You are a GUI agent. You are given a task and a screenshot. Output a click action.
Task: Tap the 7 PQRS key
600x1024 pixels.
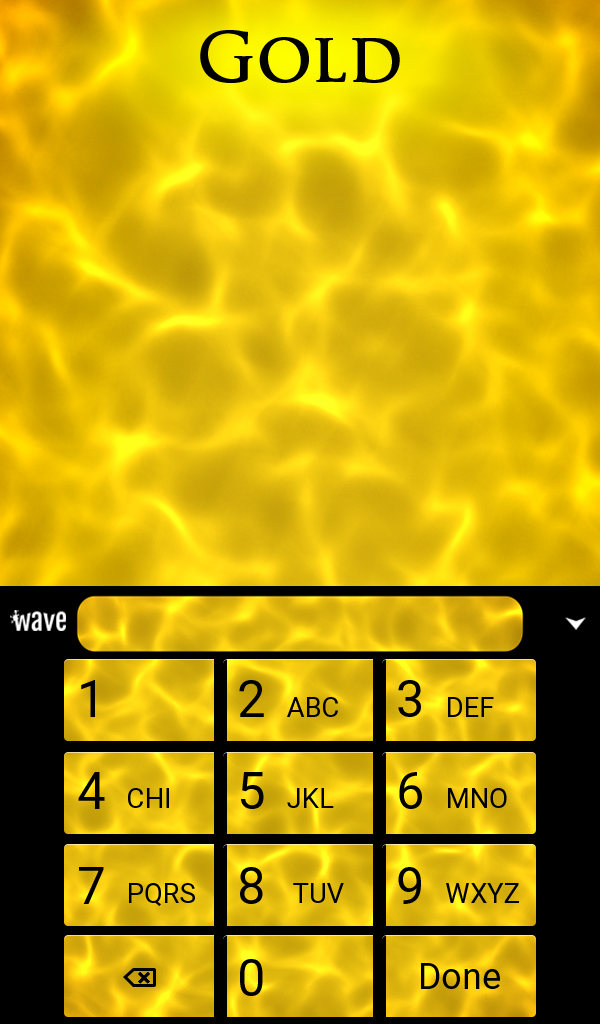tap(139, 885)
